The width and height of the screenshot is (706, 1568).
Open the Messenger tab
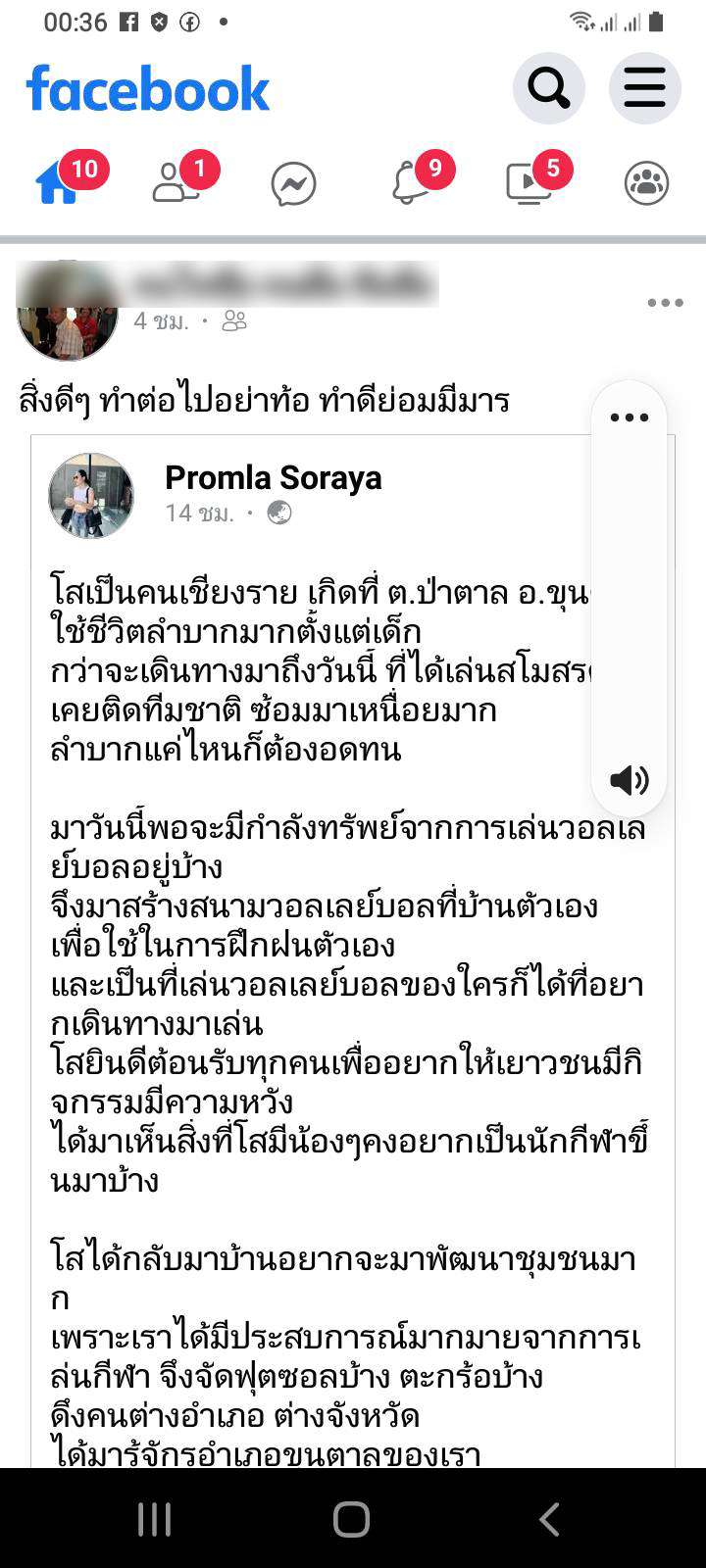point(293,184)
